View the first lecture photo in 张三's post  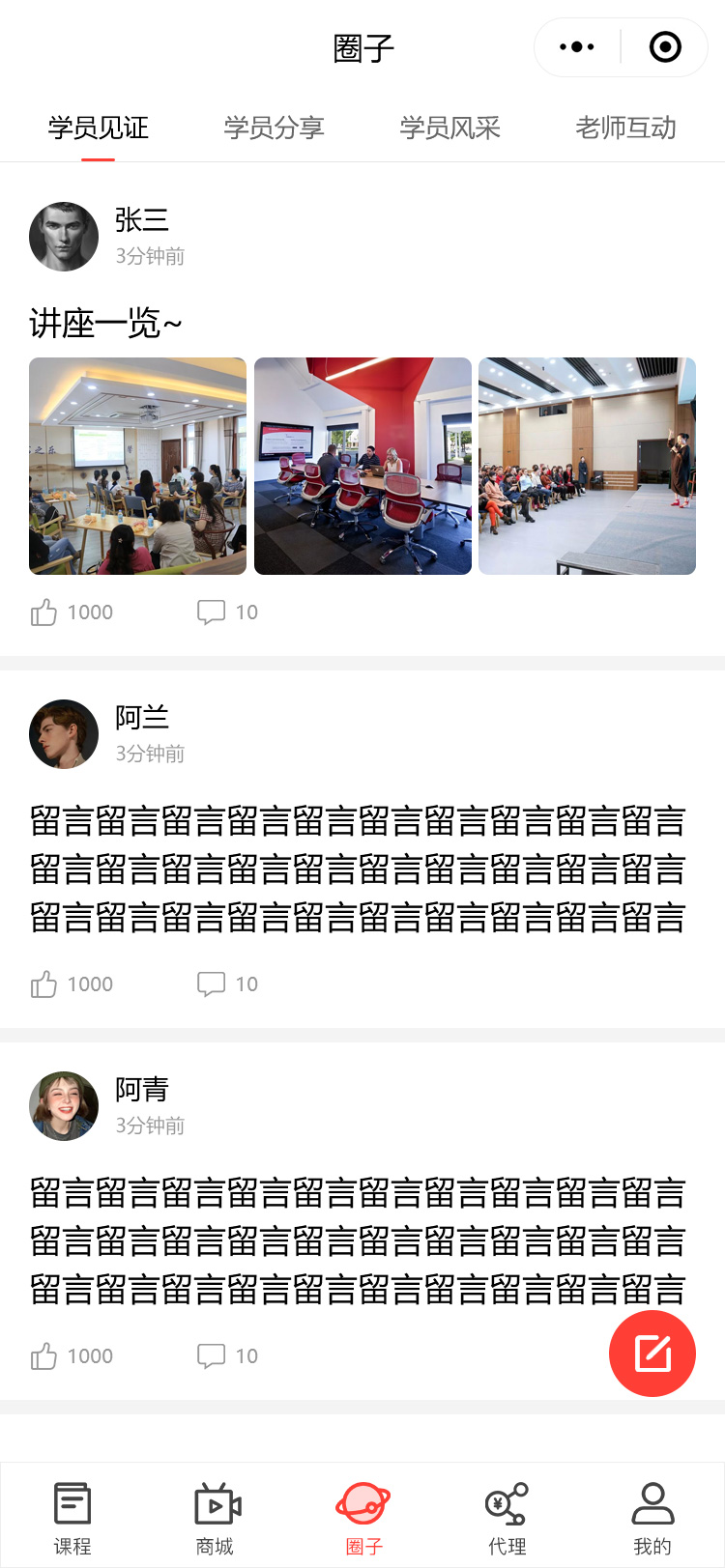pos(137,466)
